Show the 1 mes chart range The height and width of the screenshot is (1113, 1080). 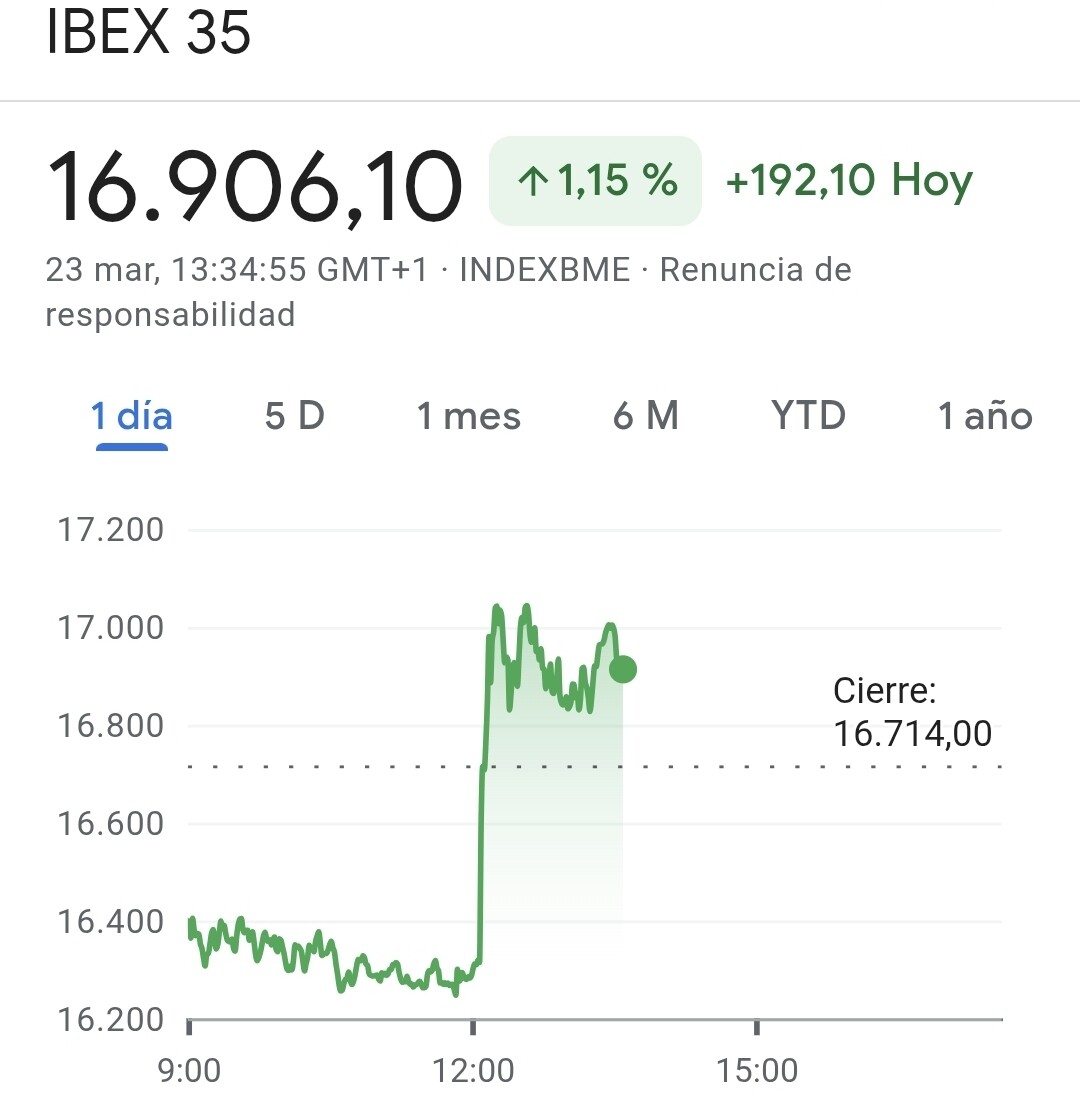468,416
